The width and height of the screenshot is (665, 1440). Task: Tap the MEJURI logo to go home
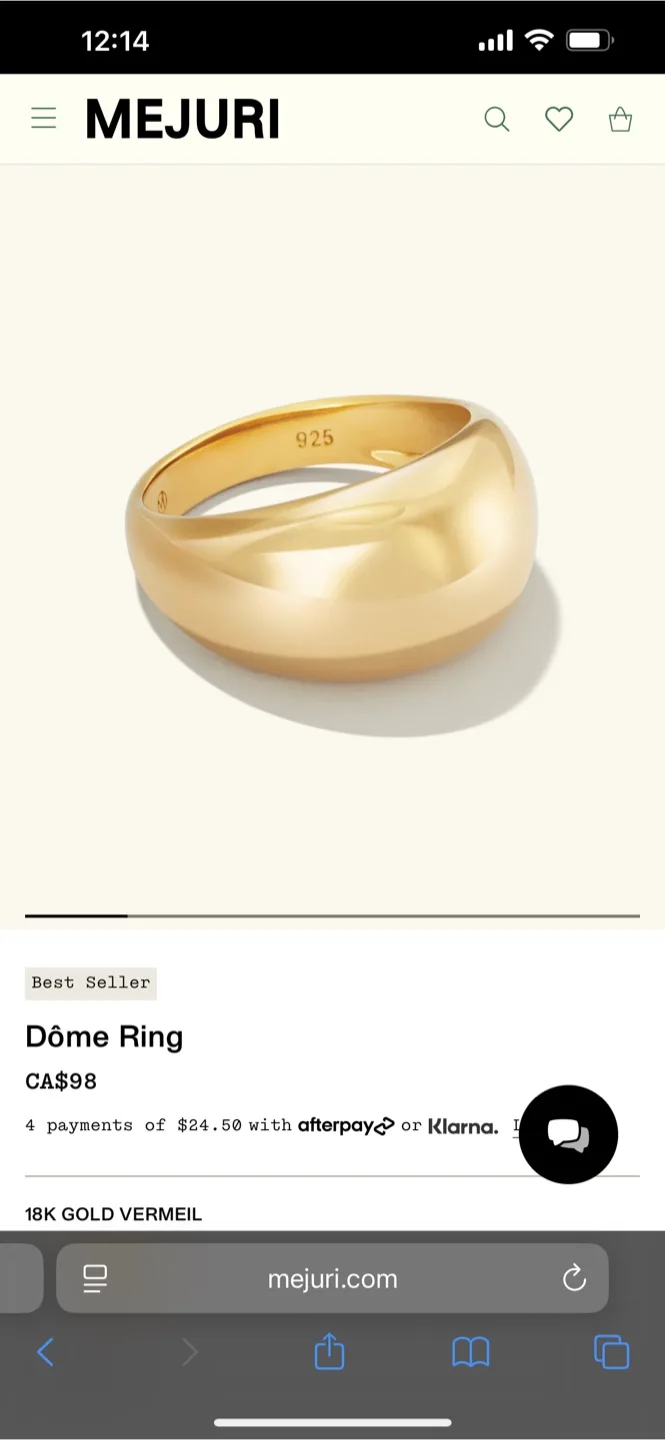[182, 119]
